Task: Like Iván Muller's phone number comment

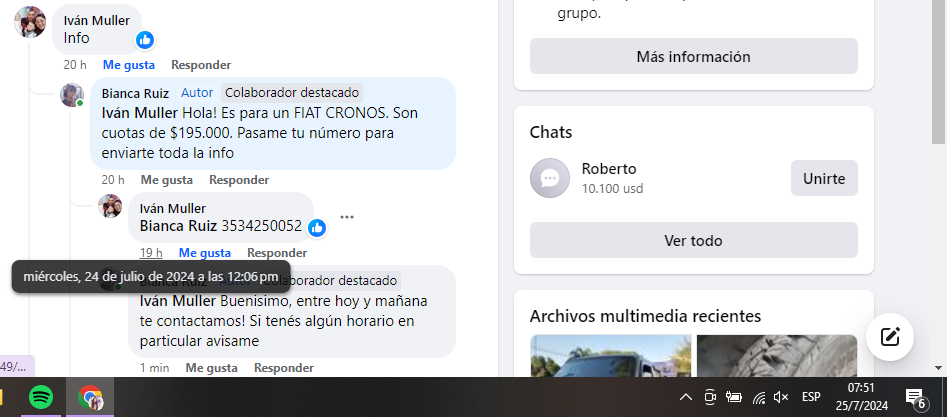Action: (x=204, y=253)
